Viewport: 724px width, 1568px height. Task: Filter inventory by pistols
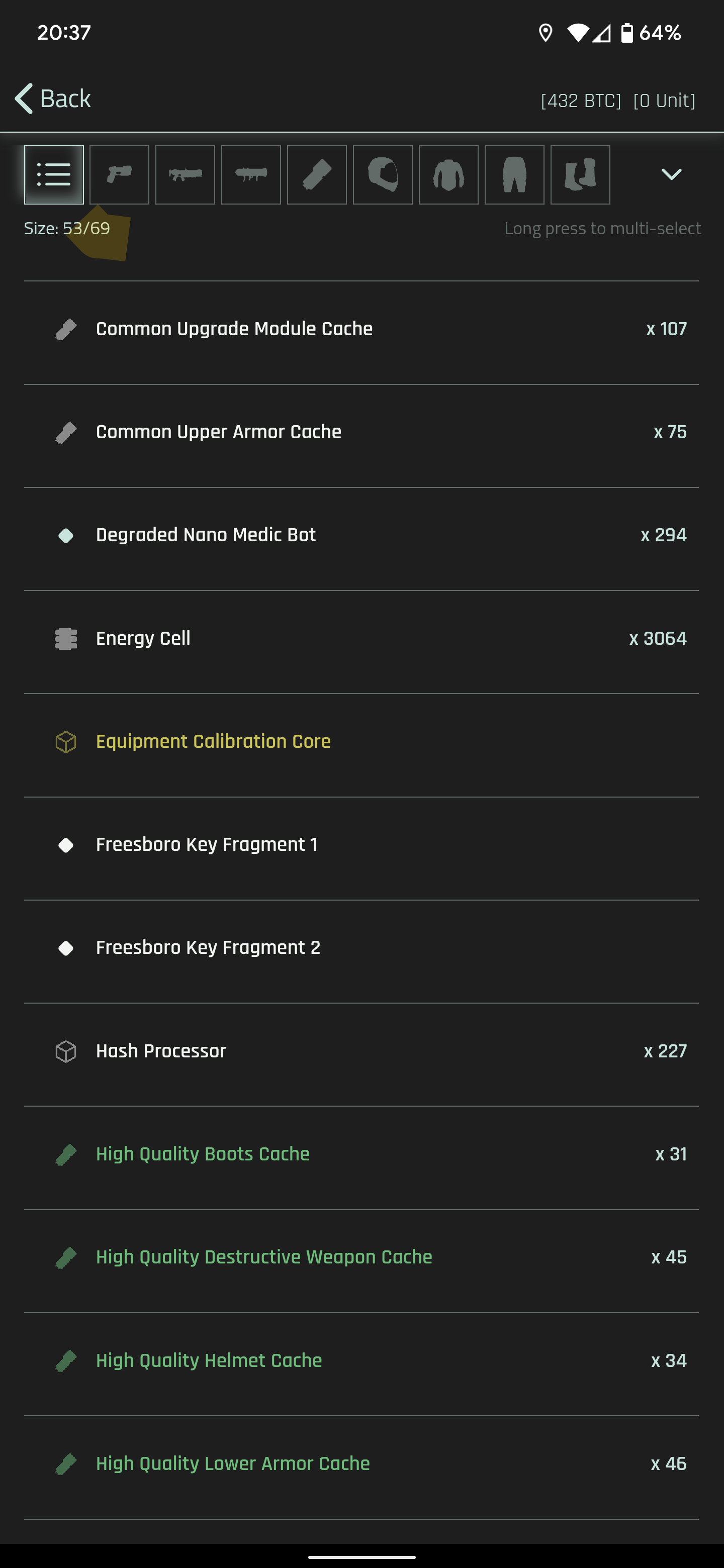coord(119,175)
